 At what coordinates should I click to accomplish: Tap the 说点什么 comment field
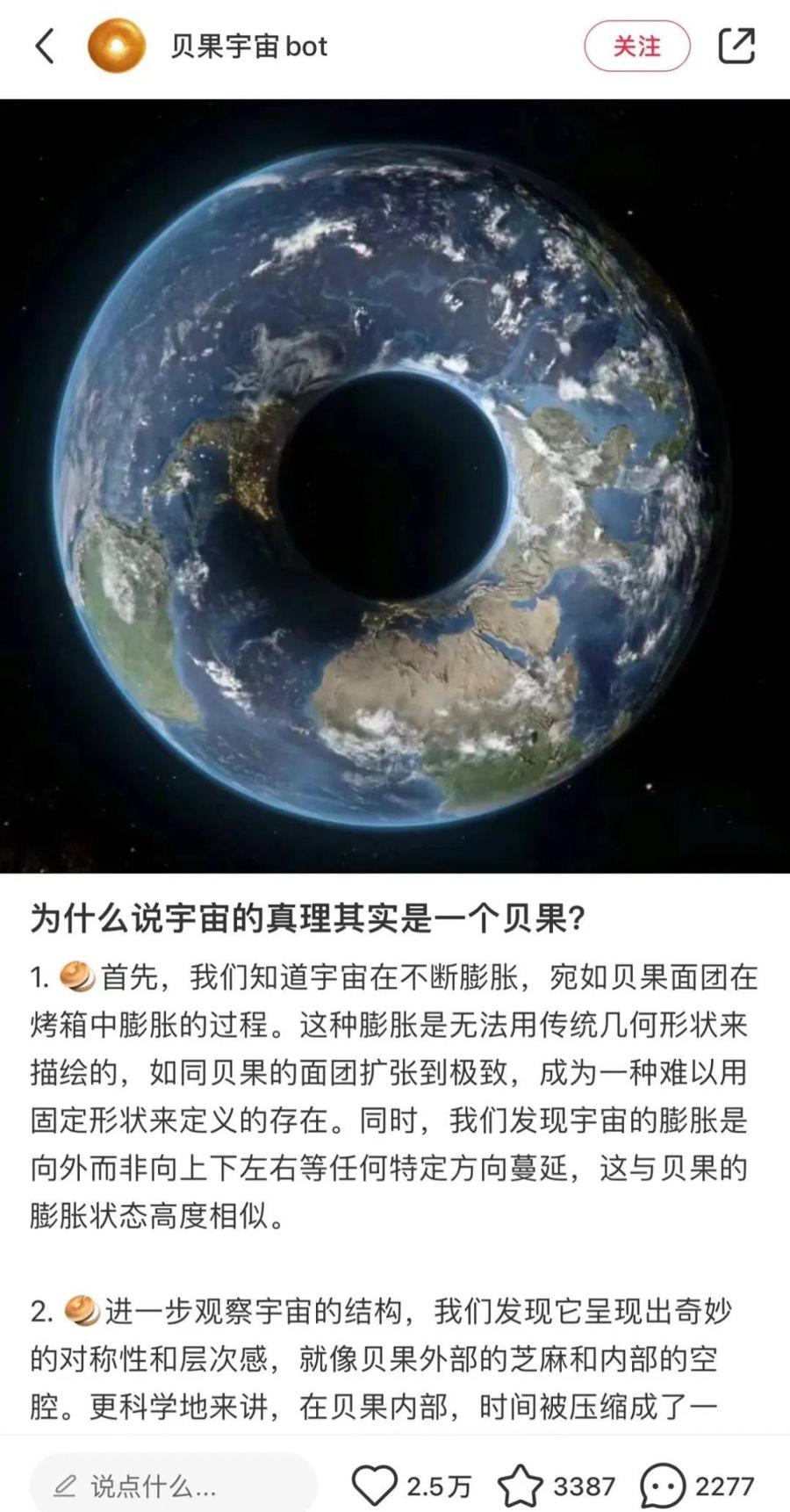[x=174, y=1486]
